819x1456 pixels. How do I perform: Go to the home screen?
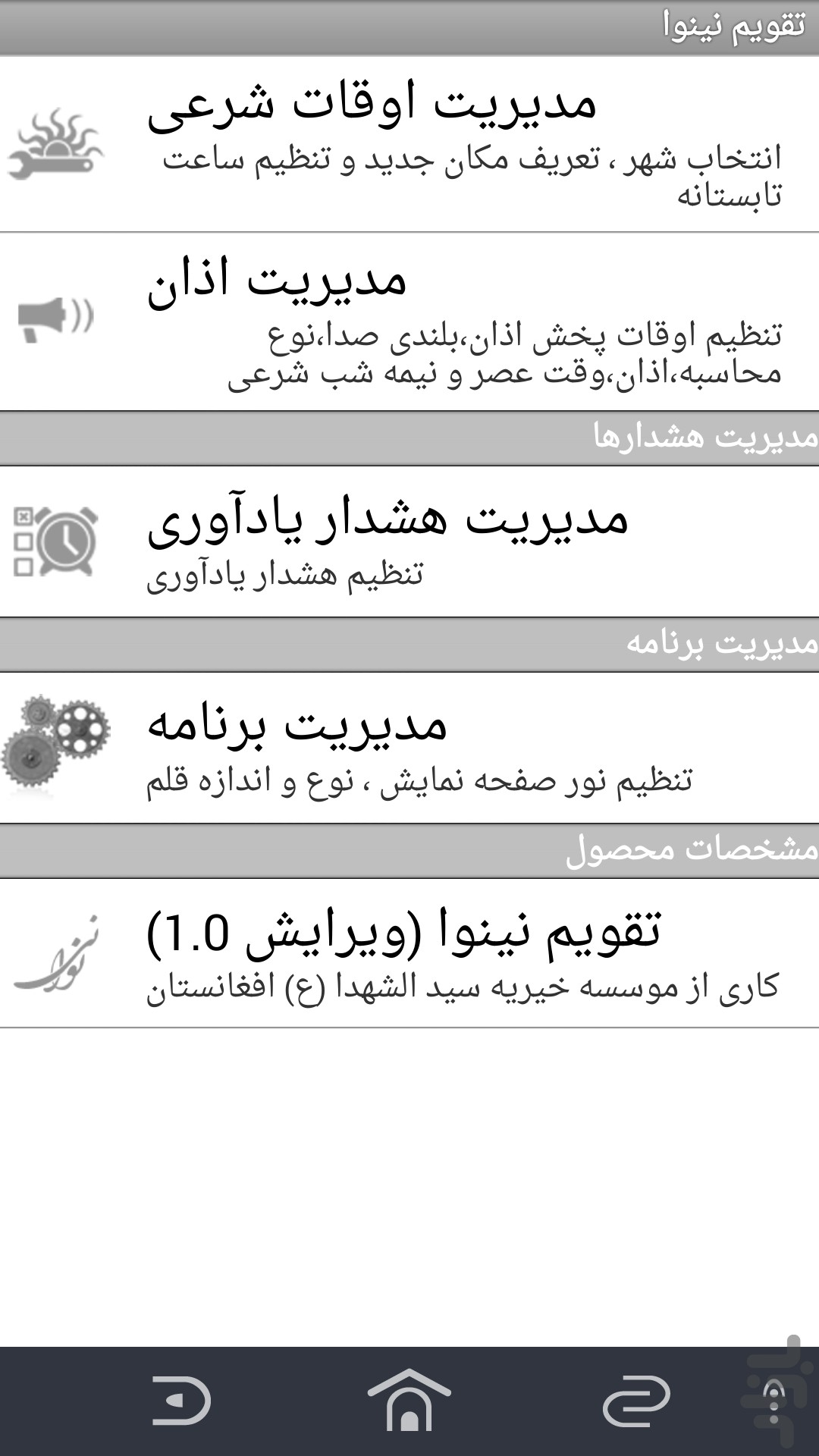(x=409, y=1400)
